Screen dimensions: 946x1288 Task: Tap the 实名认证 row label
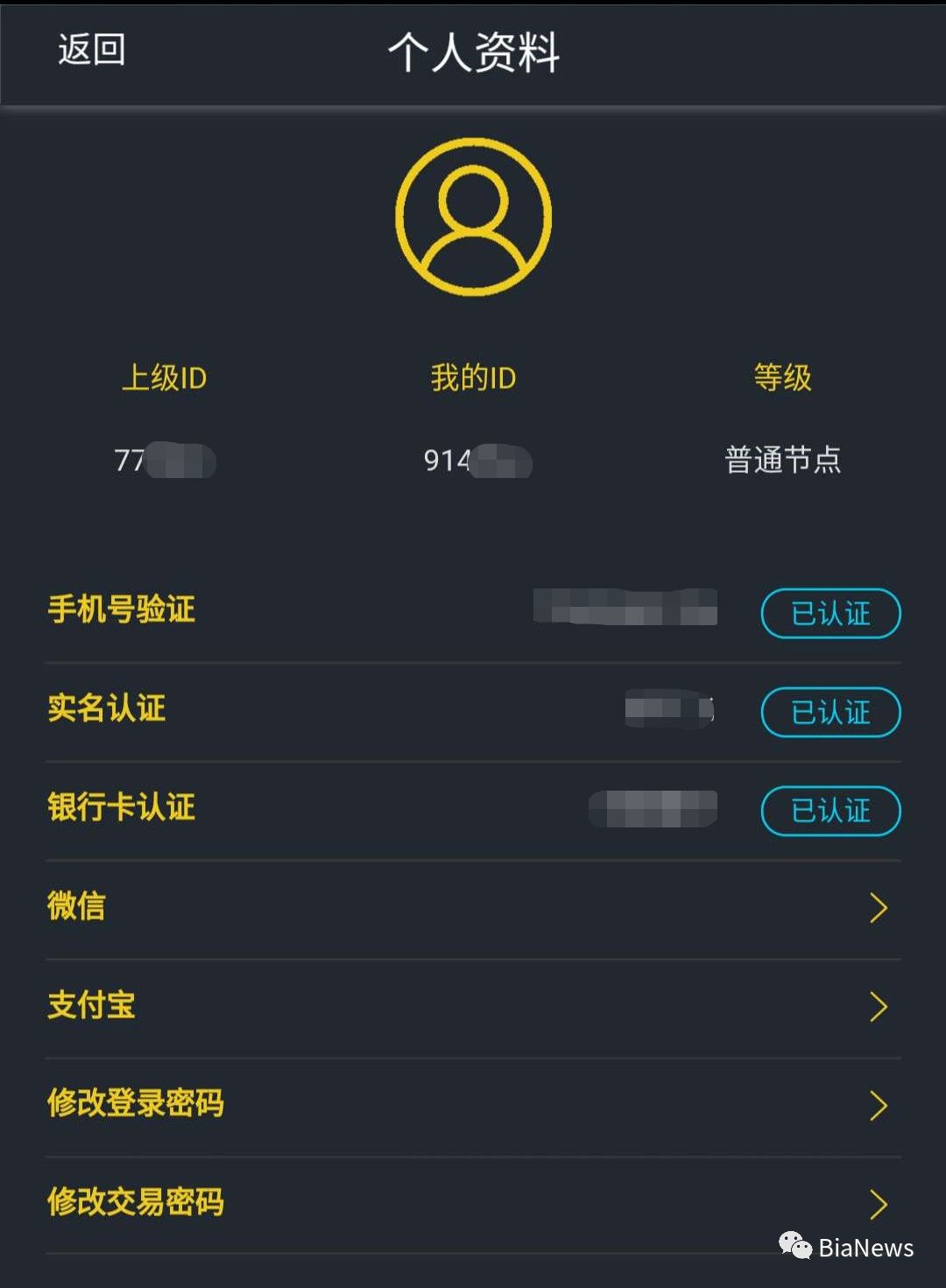[x=107, y=710]
